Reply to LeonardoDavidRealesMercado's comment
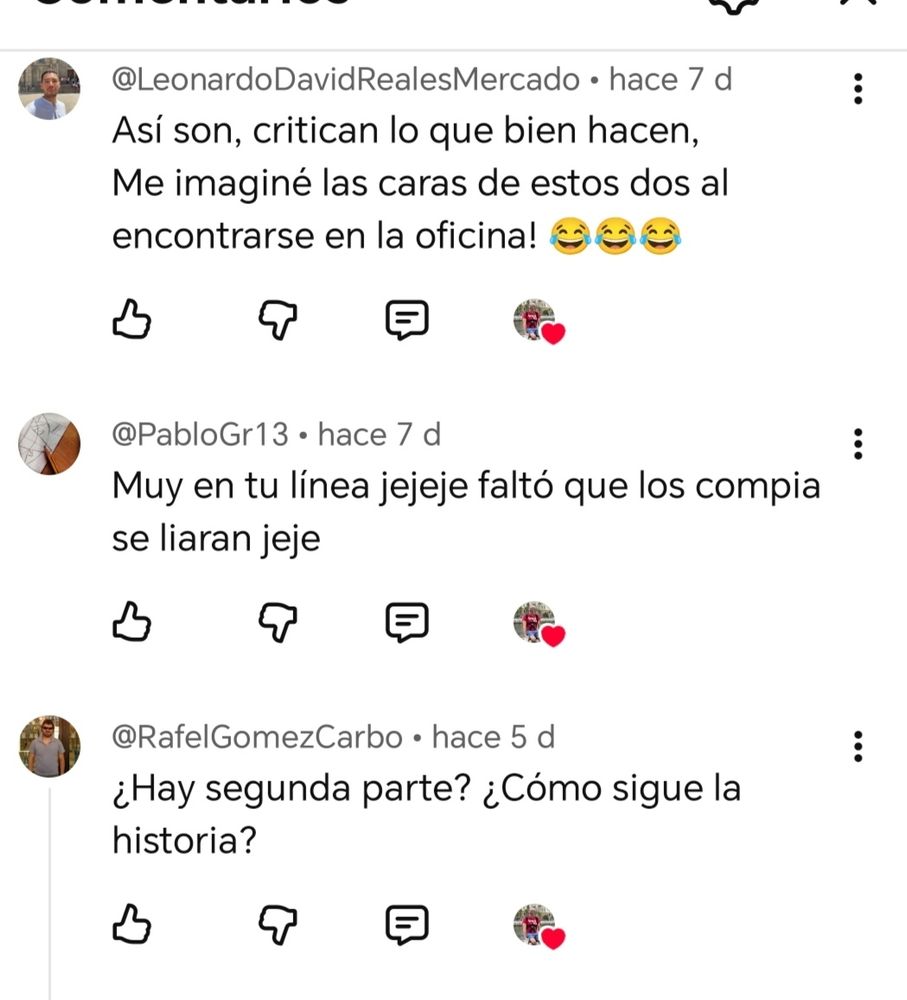This screenshot has height=1000, width=907. tap(407, 320)
